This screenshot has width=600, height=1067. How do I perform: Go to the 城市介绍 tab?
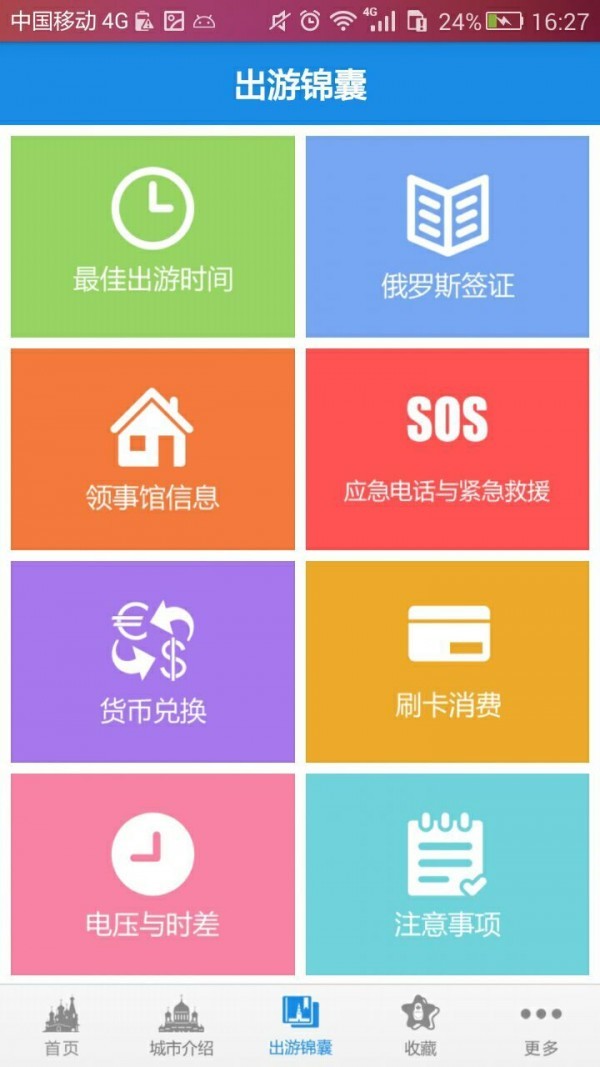(181, 1026)
